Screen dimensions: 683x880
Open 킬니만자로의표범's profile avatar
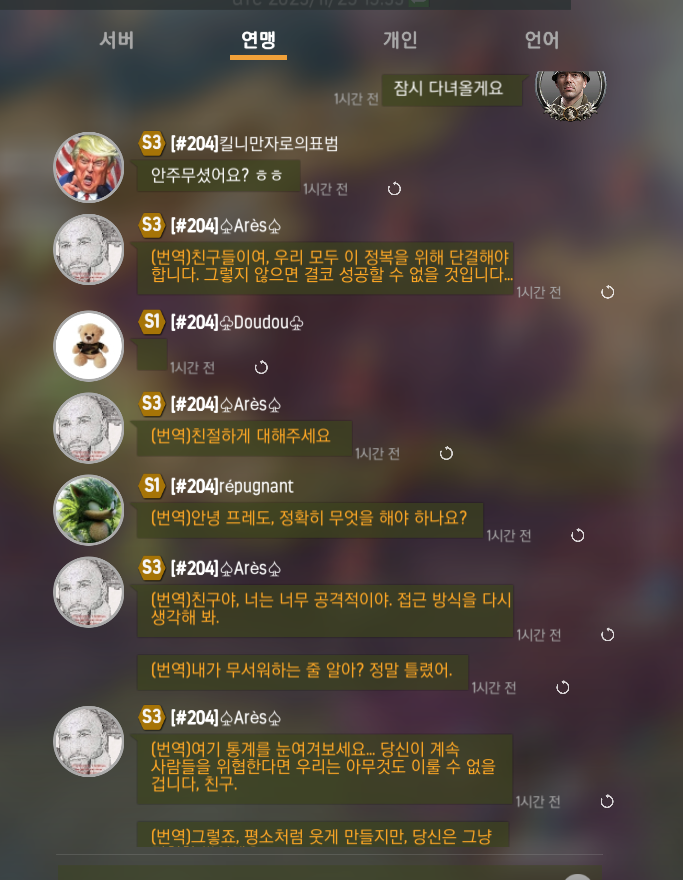(x=88, y=167)
